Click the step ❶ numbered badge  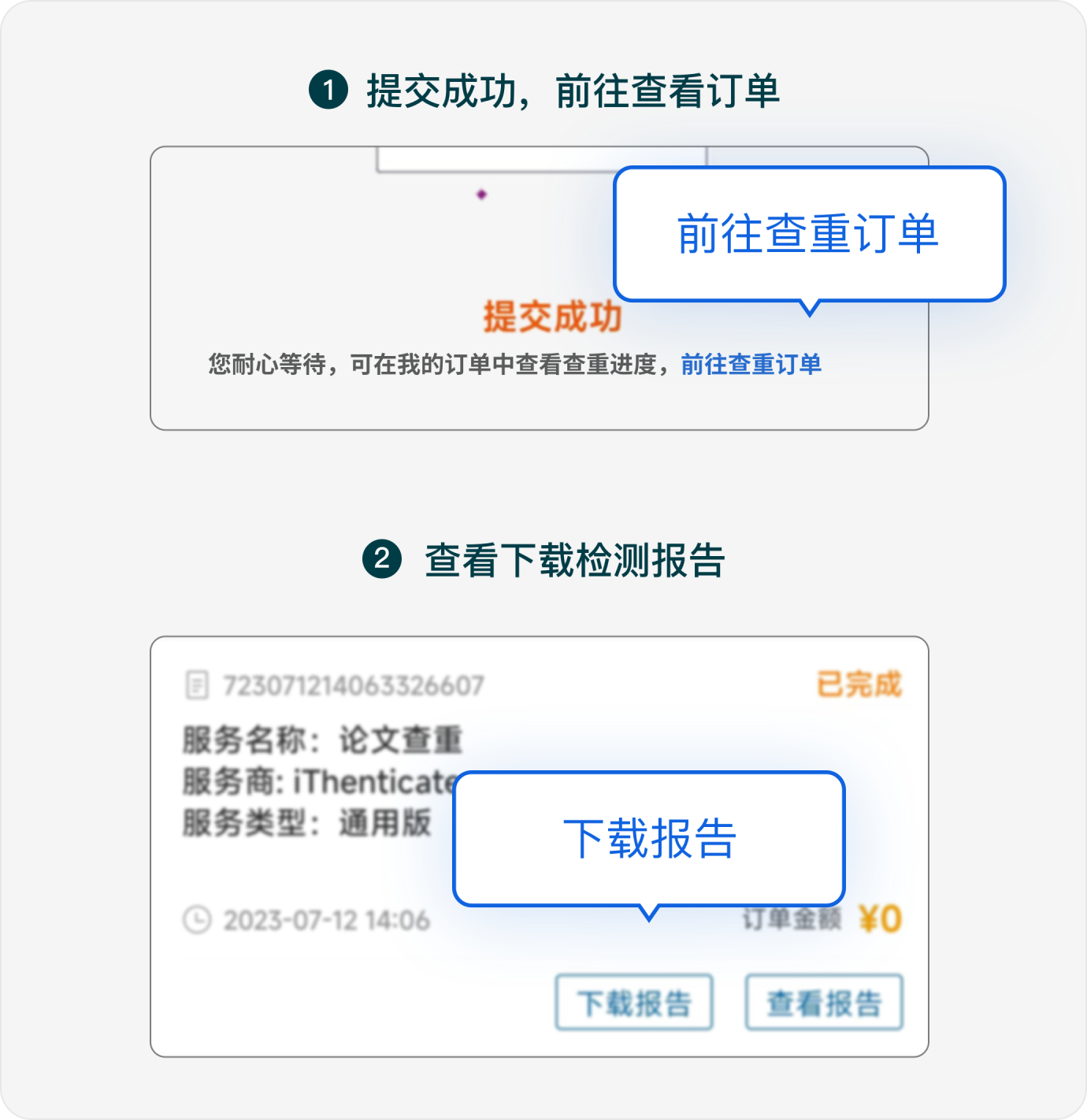click(330, 90)
